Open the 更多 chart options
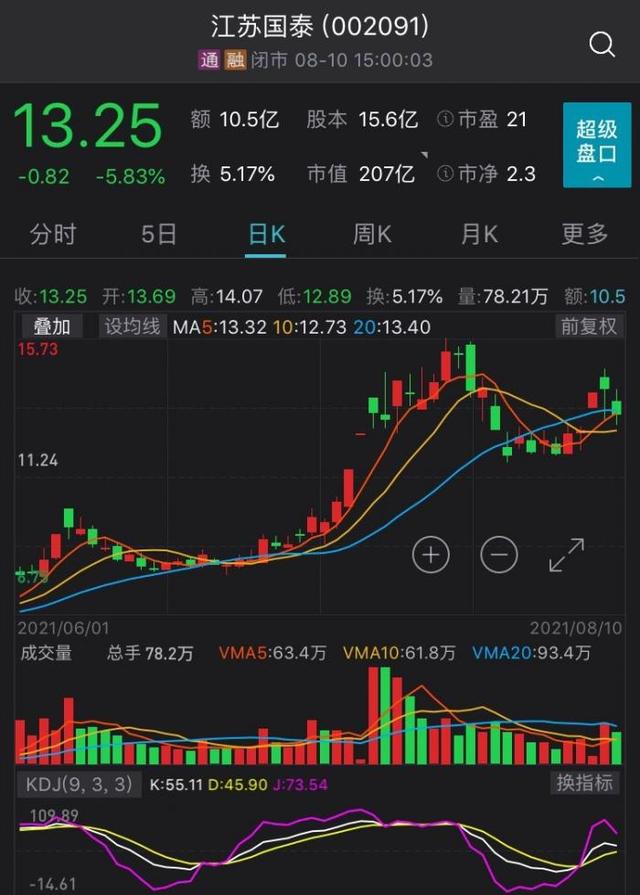The image size is (640, 895). point(585,234)
